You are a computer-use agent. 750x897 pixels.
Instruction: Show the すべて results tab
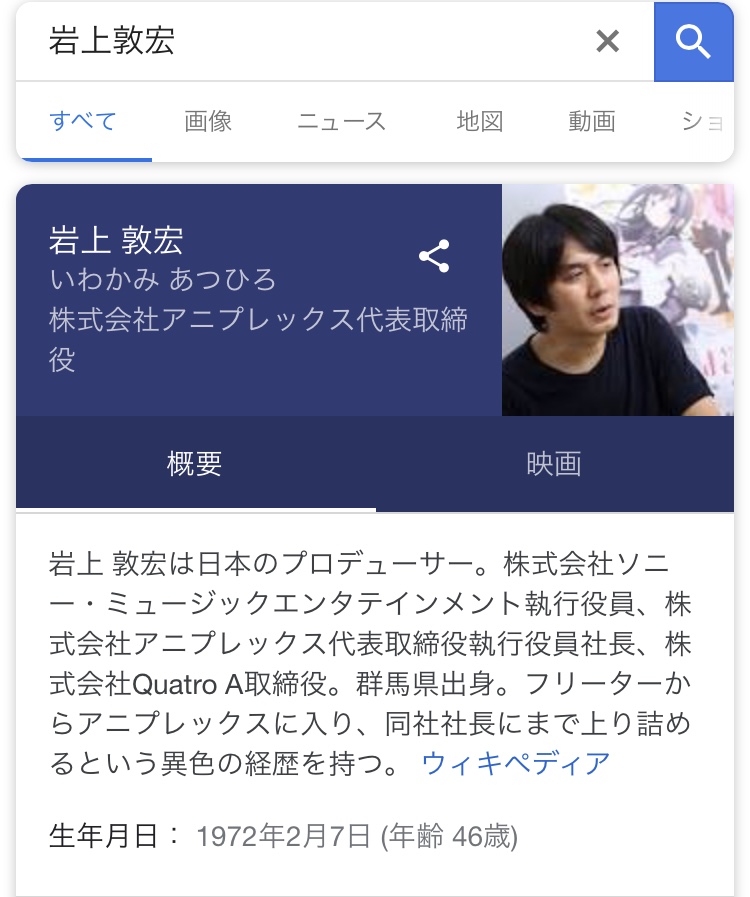pos(83,122)
